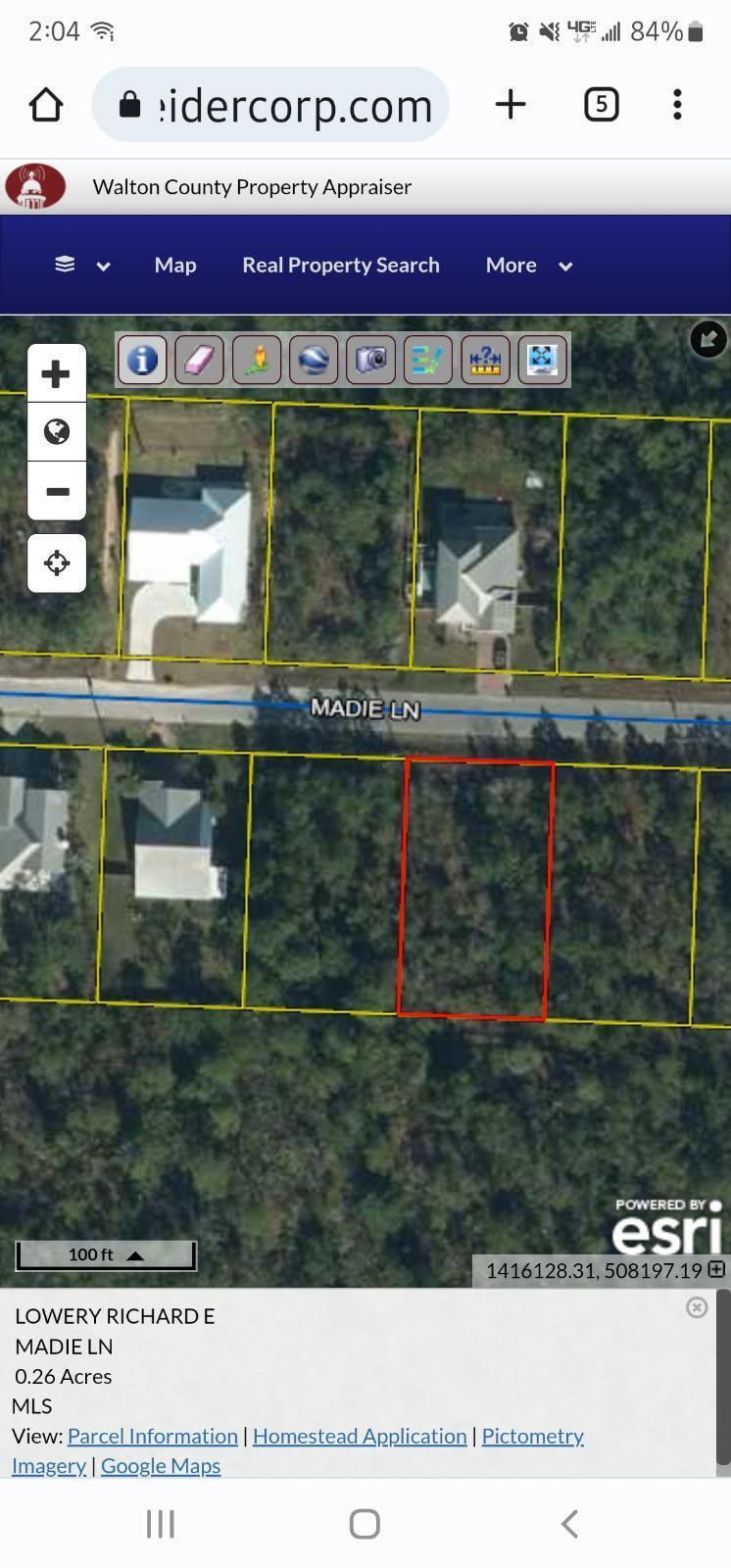Open the browser overflow menu
The image size is (731, 1568).
(677, 104)
